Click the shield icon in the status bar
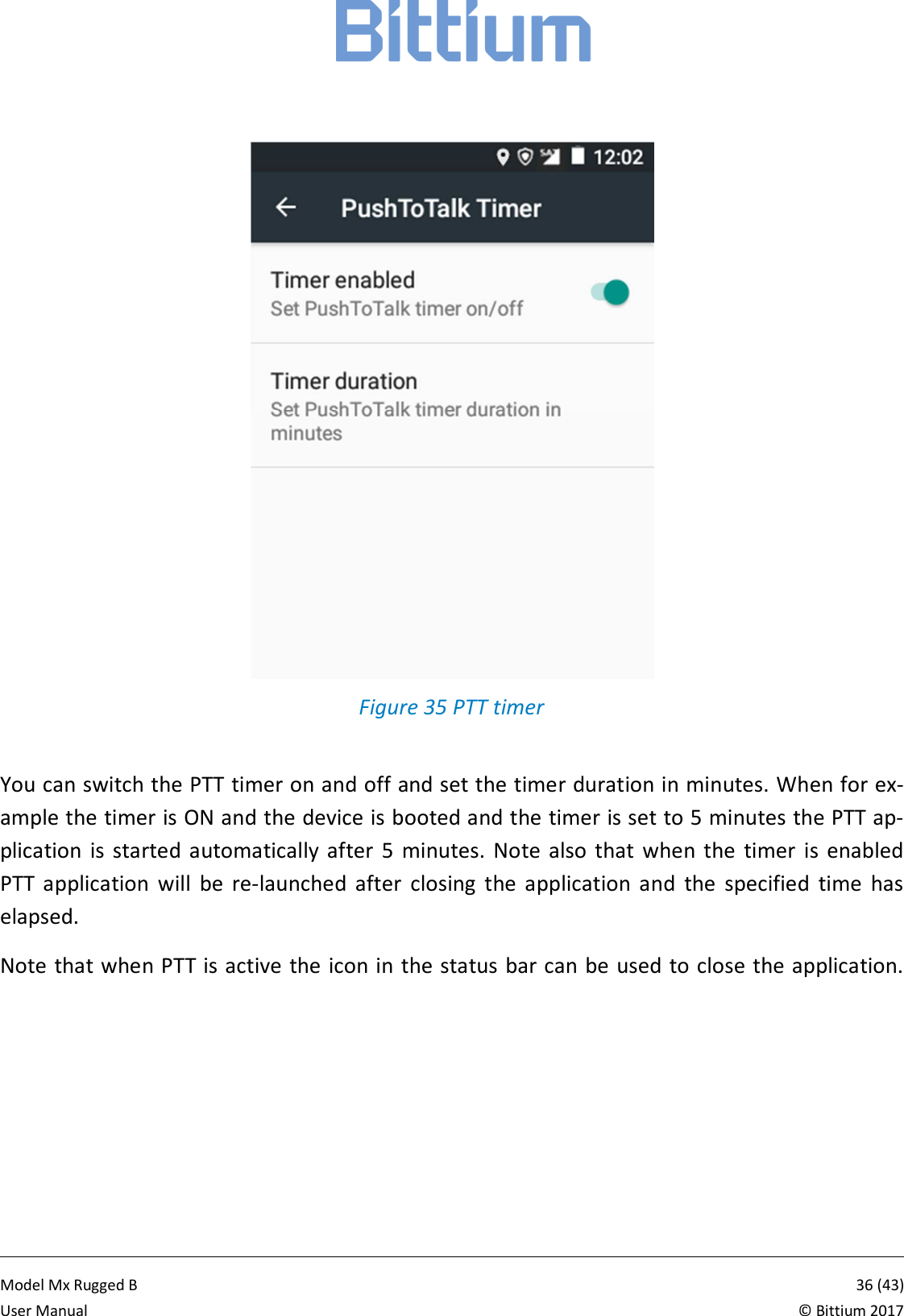Image resolution: width=904 pixels, height=1316 pixels. pyautogui.click(x=525, y=155)
